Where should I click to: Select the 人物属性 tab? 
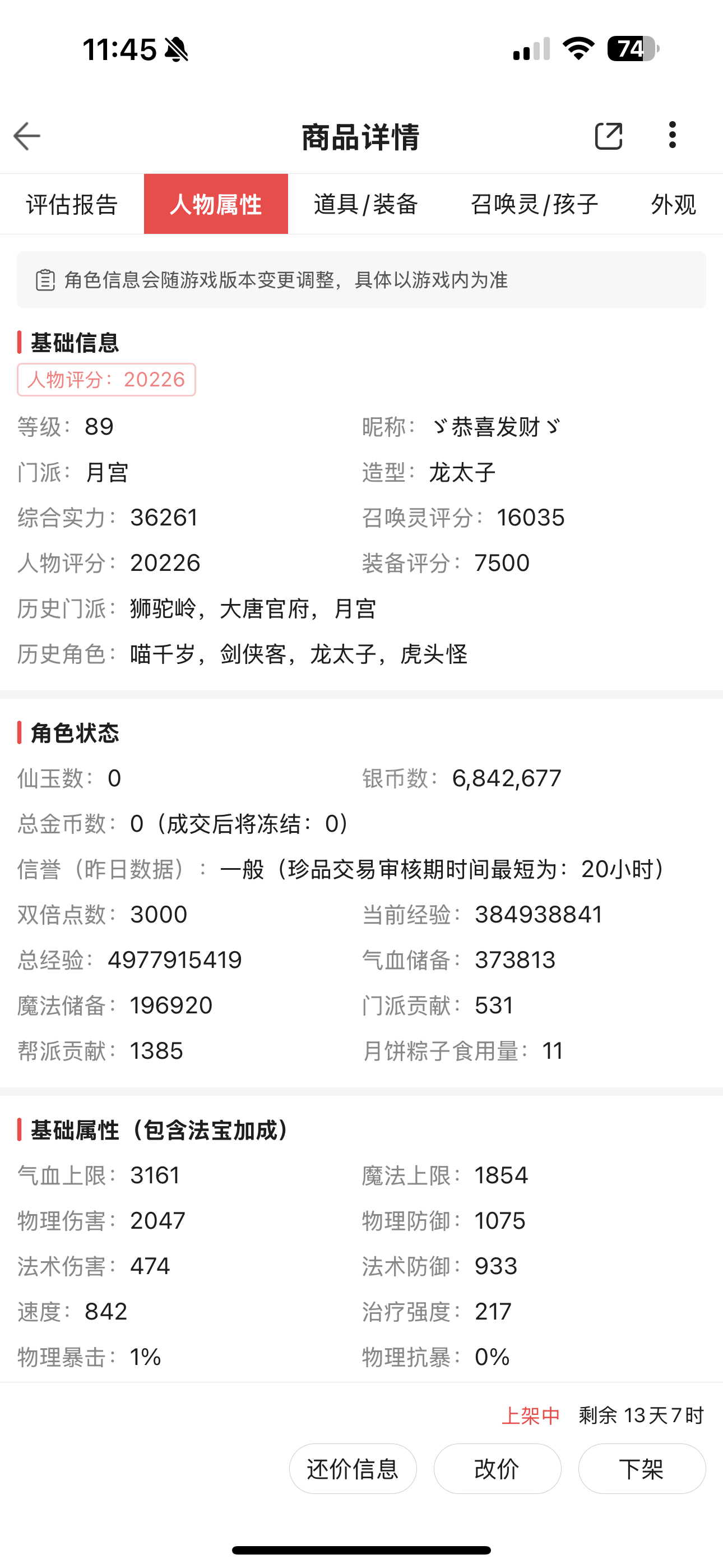coord(216,204)
